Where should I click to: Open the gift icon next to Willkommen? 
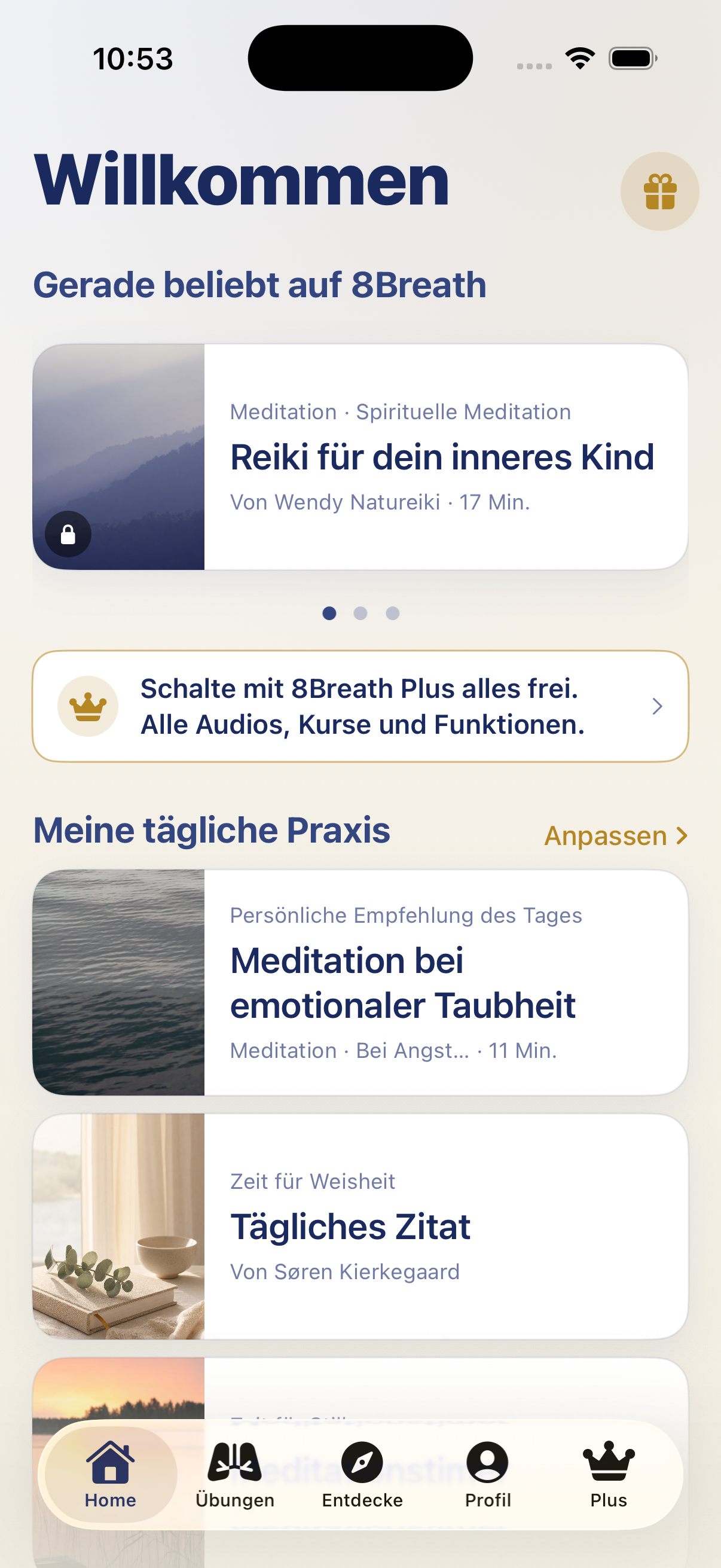[x=659, y=191]
